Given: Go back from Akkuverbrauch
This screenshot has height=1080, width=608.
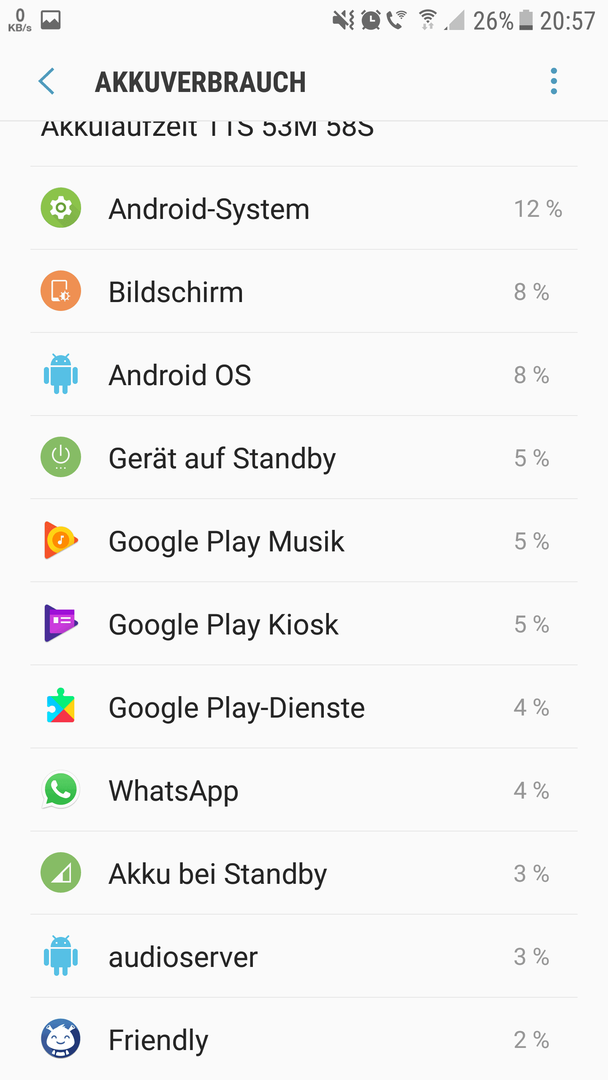Looking at the screenshot, I should pyautogui.click(x=46, y=81).
